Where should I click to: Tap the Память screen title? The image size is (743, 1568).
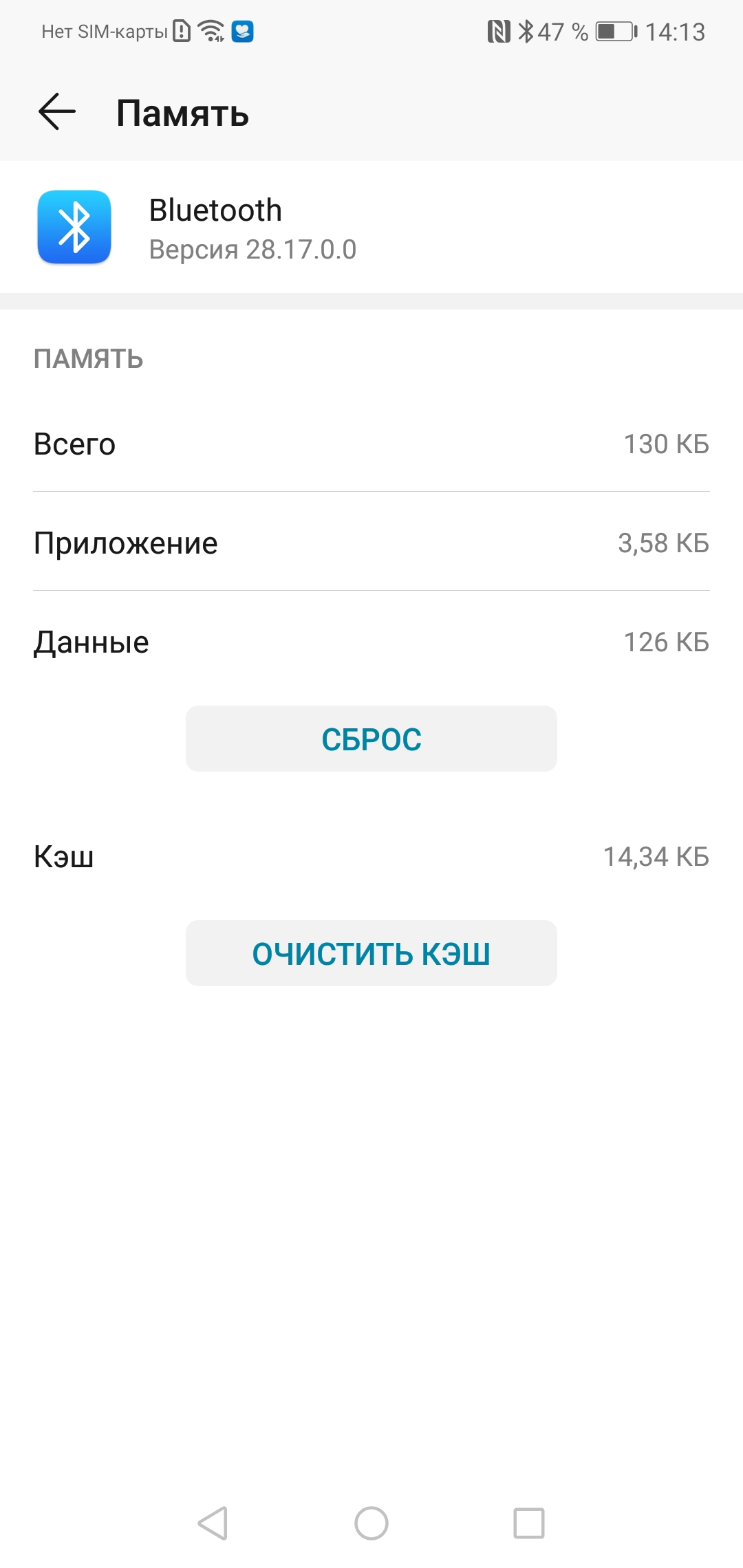182,113
